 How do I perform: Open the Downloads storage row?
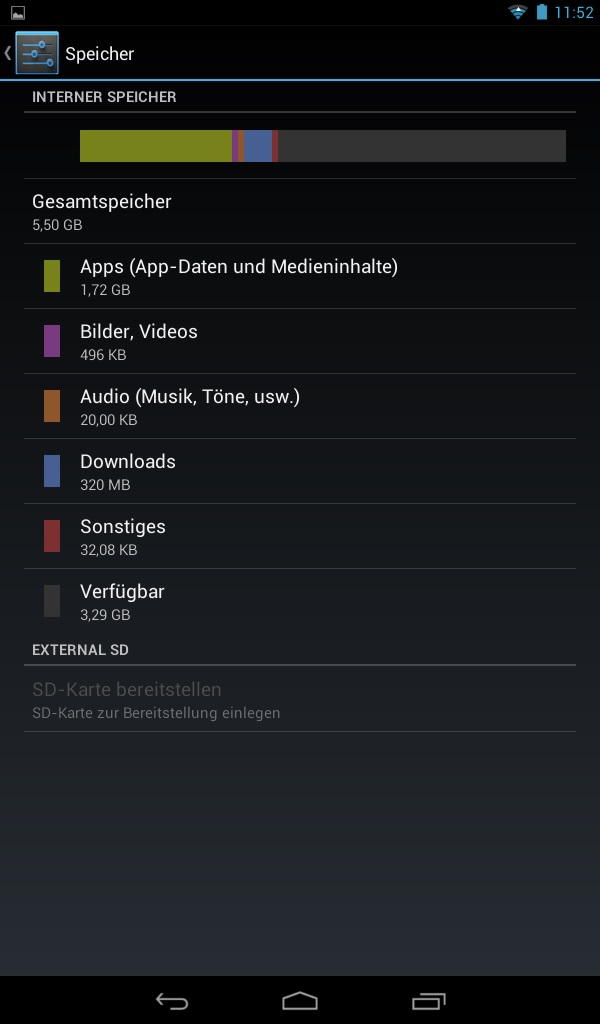300,471
